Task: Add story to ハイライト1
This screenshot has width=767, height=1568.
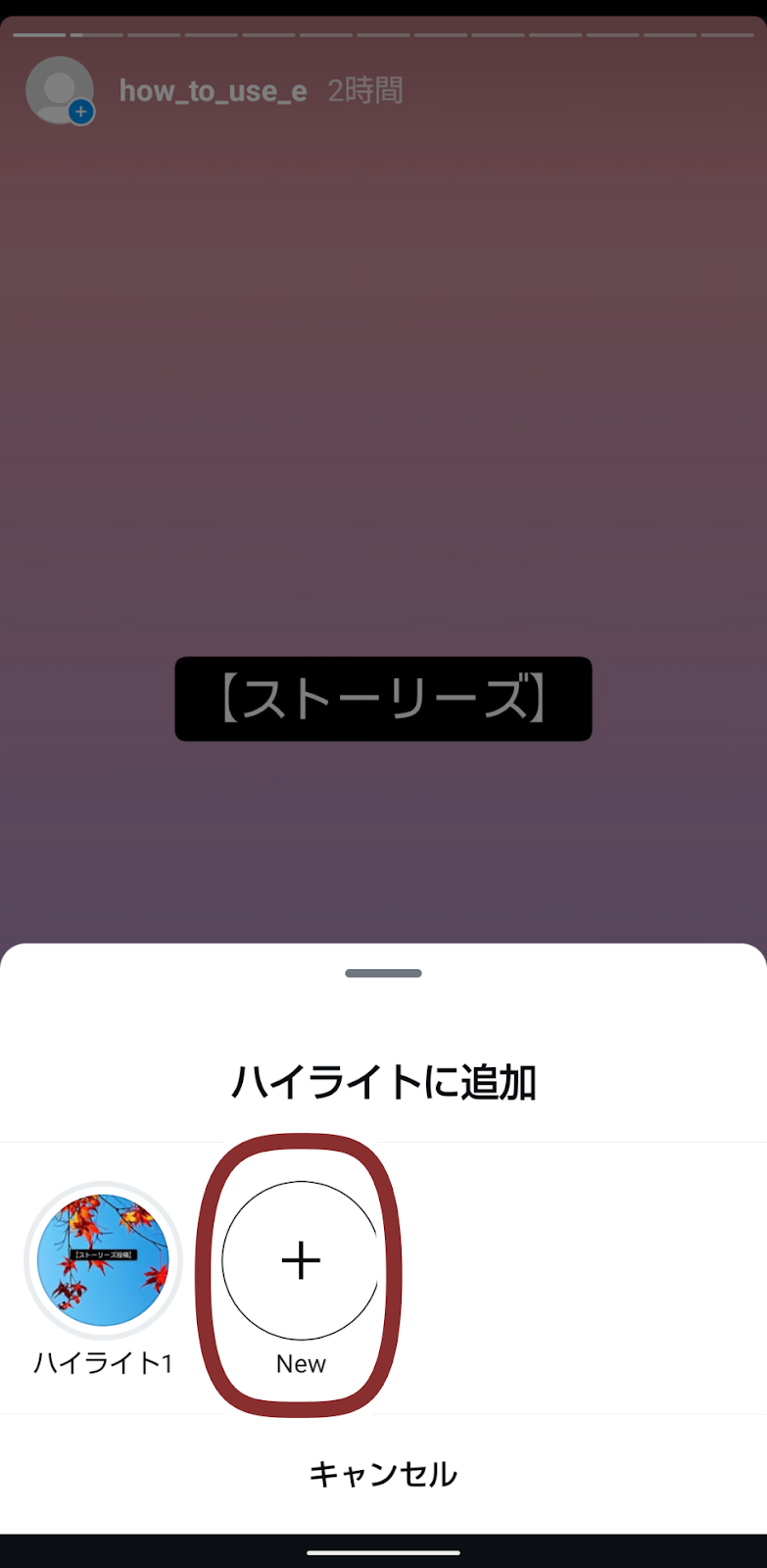Action: pyautogui.click(x=103, y=1260)
